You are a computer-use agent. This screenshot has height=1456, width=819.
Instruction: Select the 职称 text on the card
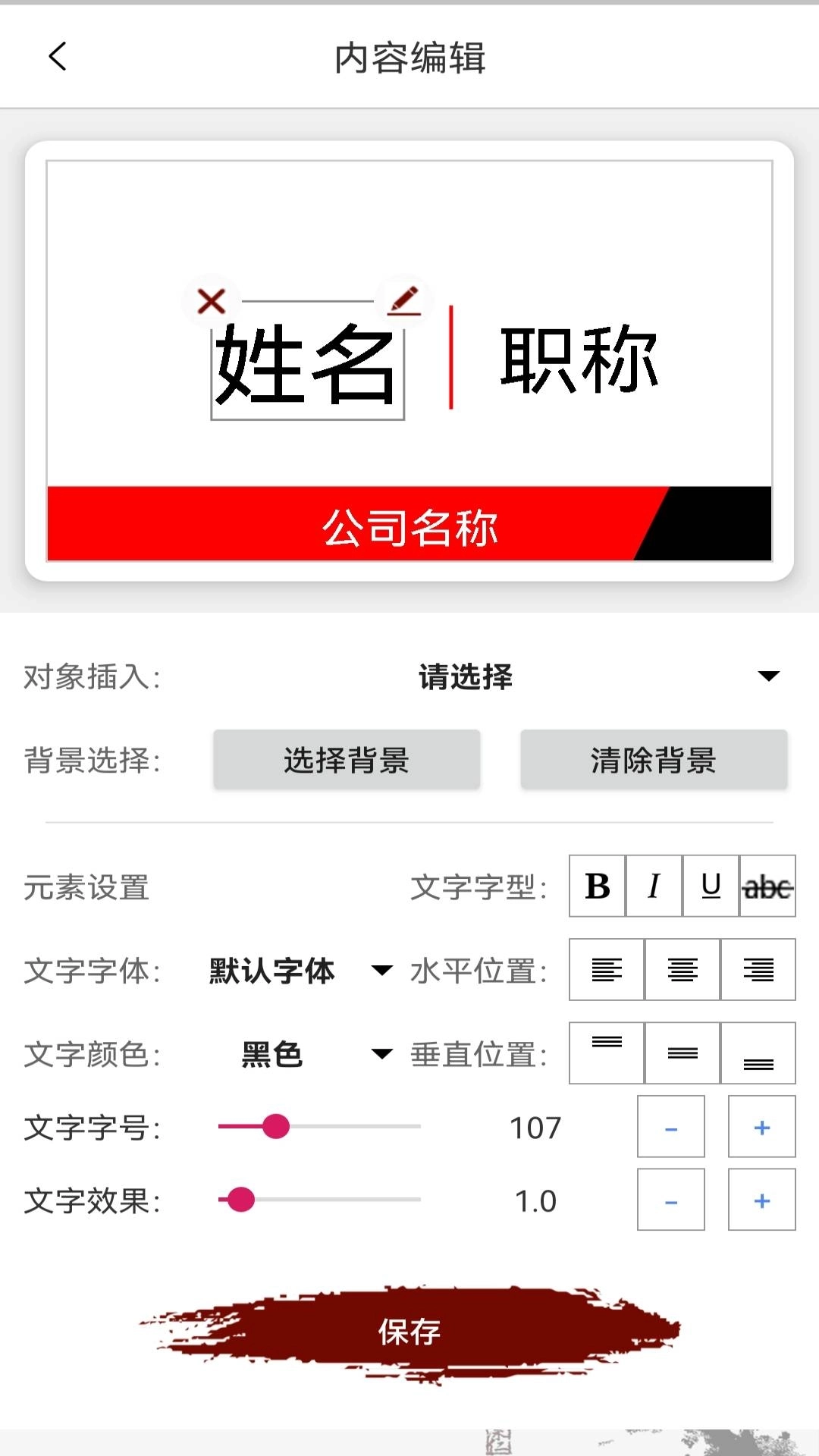[579, 360]
